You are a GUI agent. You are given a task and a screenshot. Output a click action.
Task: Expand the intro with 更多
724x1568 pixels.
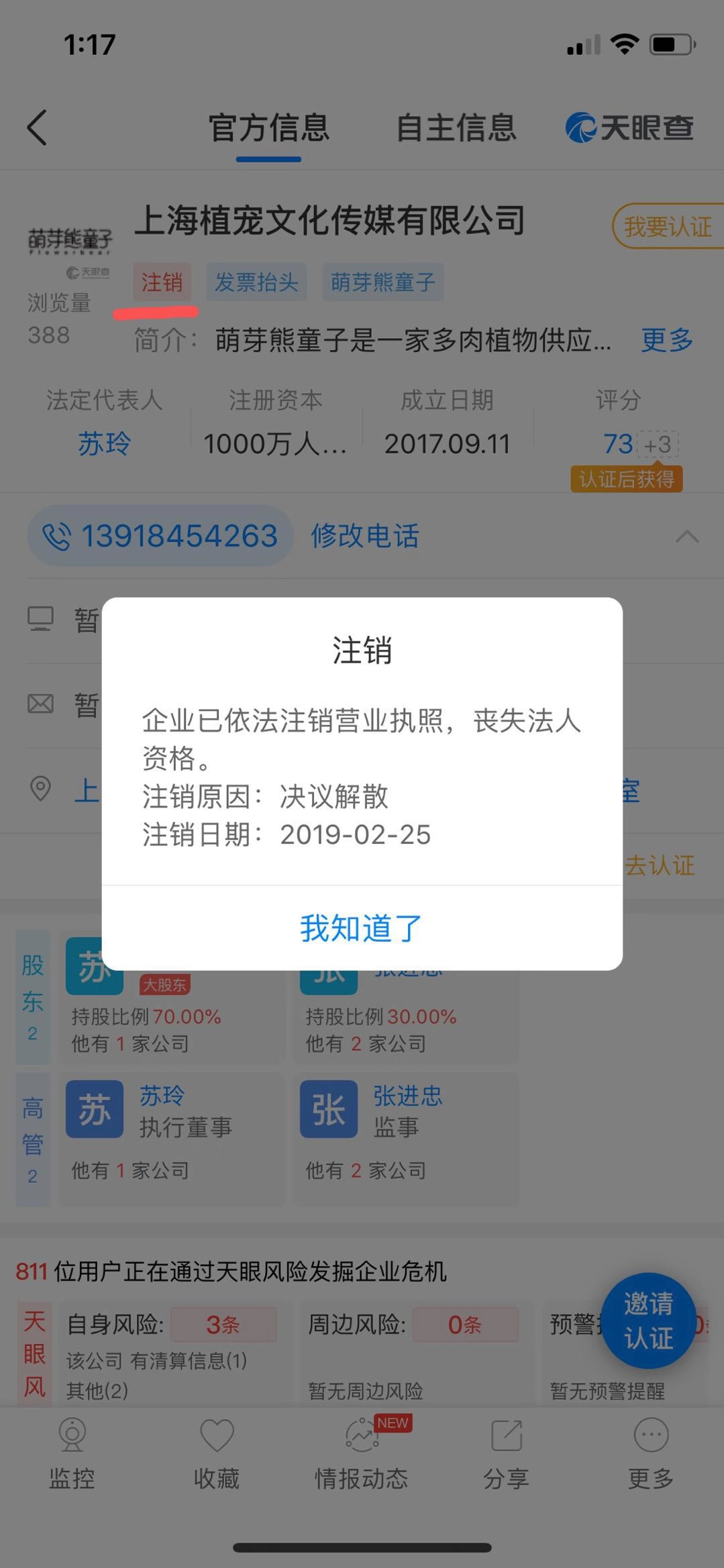tap(667, 340)
